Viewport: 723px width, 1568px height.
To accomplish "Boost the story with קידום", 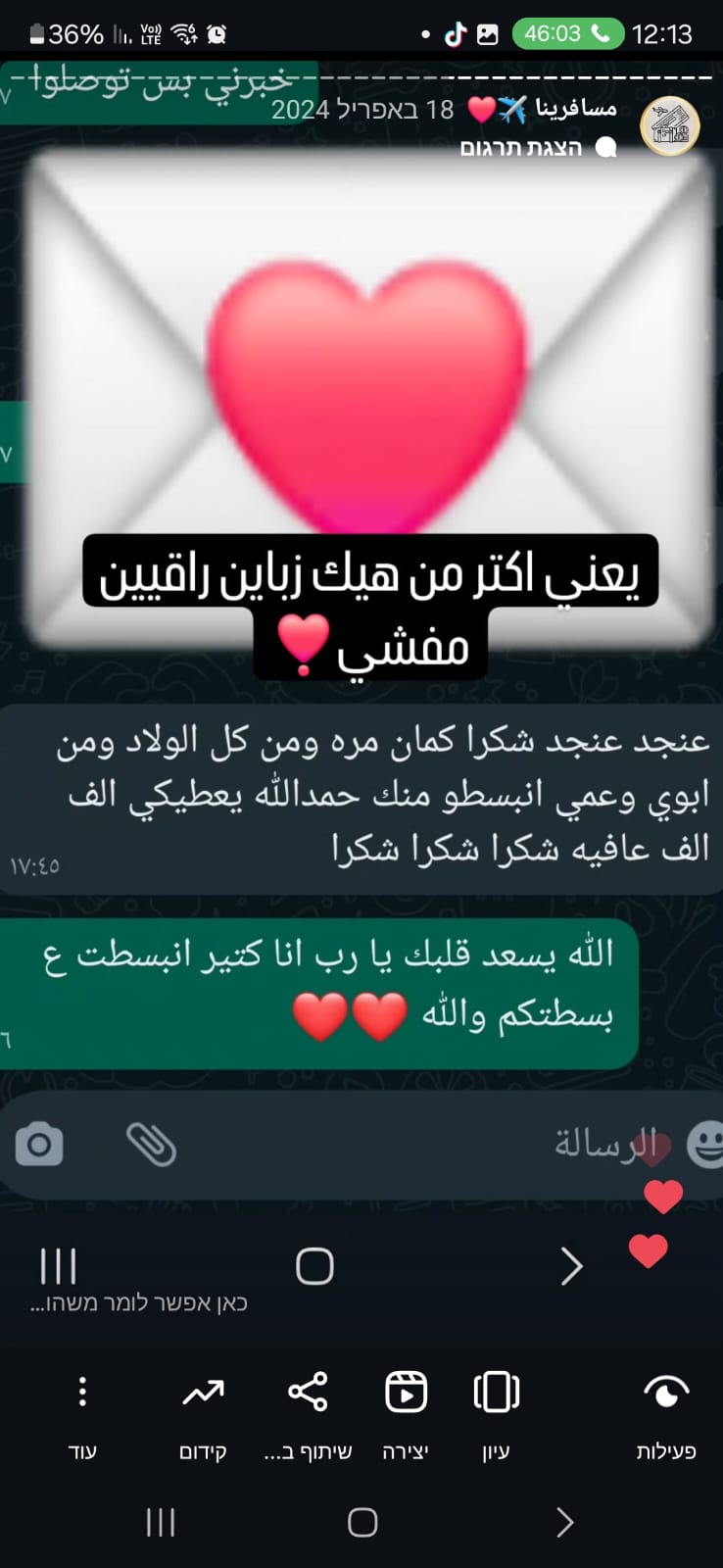I will (x=203, y=1411).
